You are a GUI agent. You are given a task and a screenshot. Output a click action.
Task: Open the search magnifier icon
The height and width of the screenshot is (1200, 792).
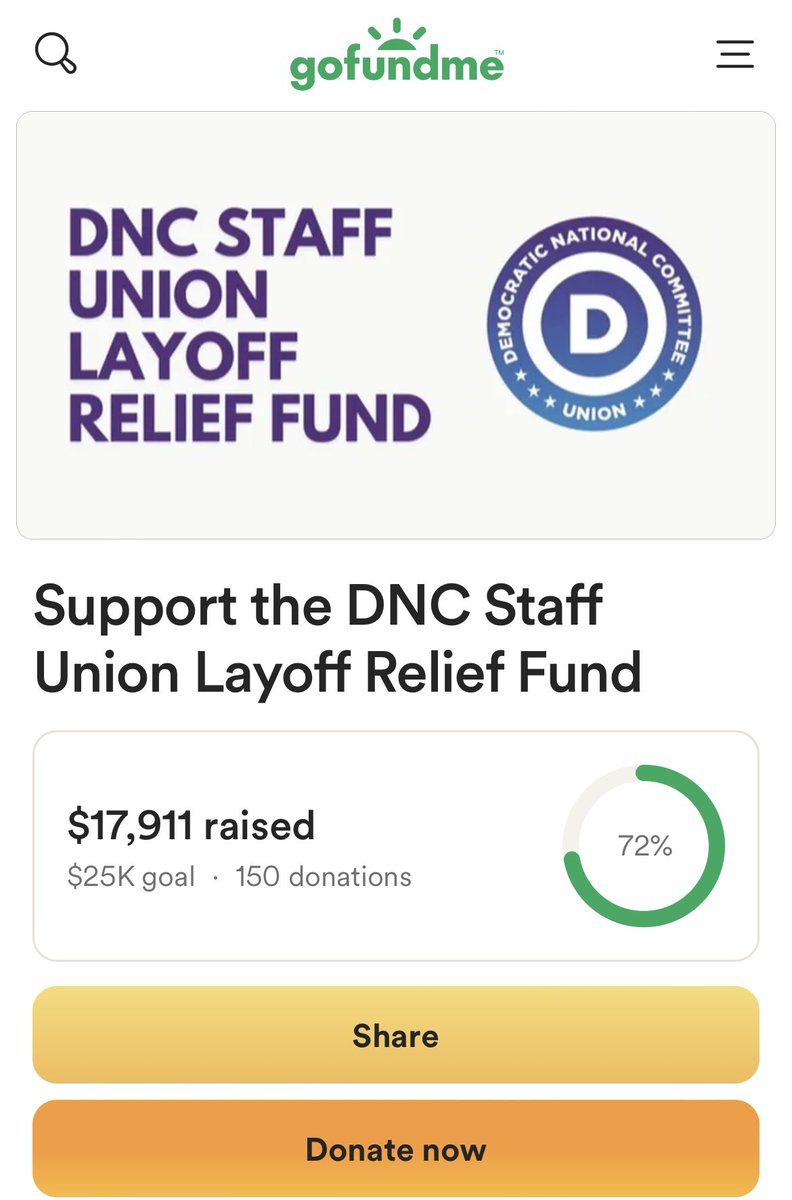click(x=55, y=53)
